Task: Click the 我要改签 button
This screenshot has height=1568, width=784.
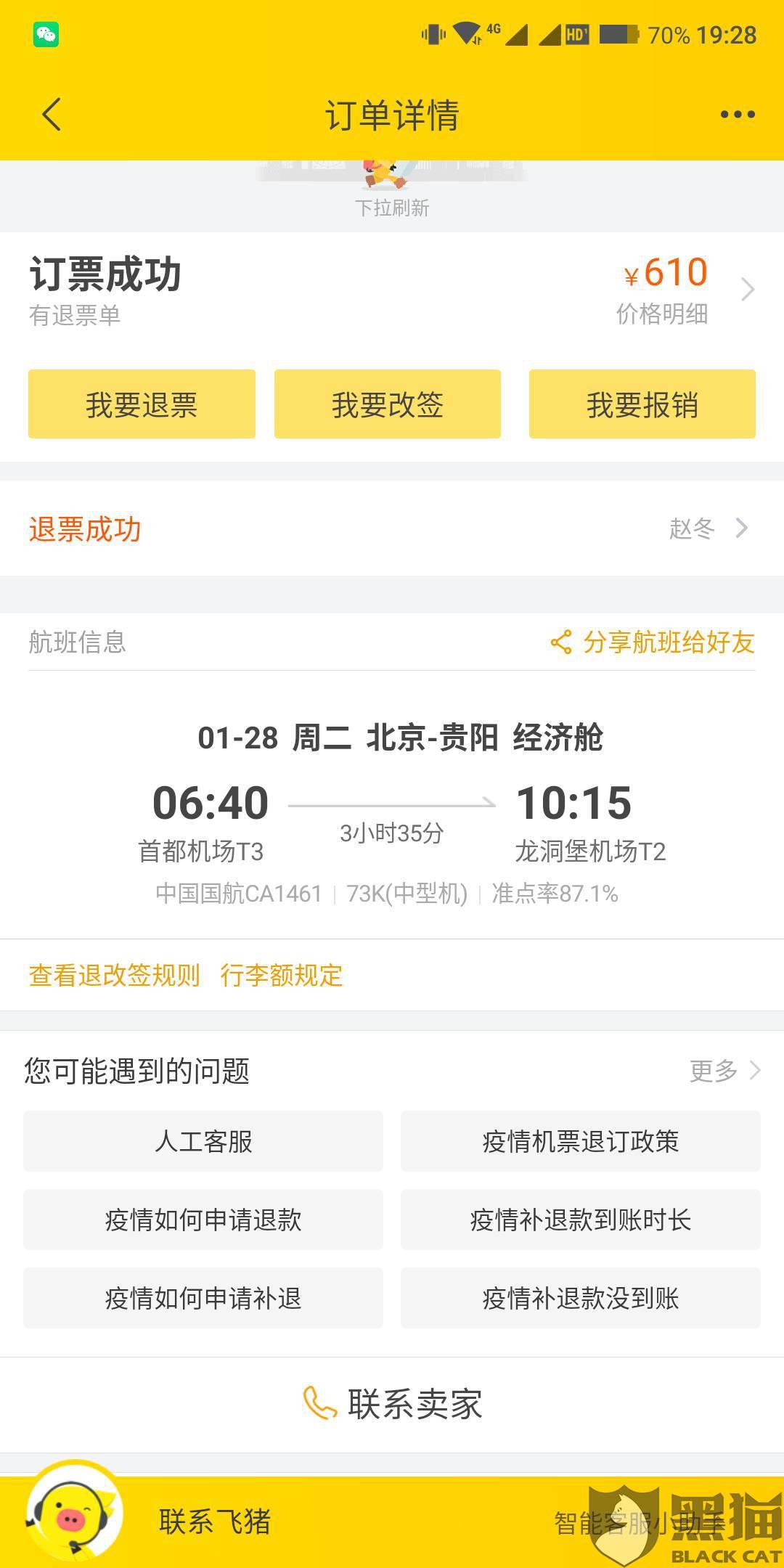Action: coord(387,404)
